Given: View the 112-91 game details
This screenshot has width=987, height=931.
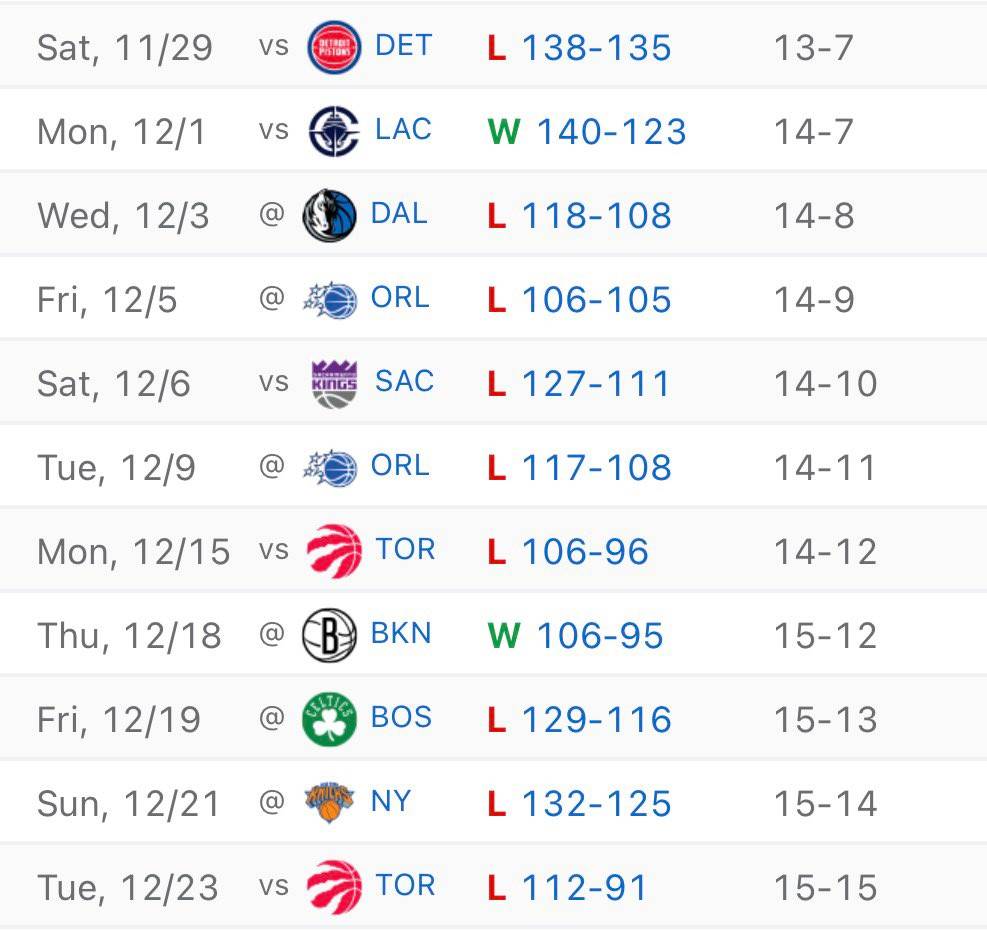Looking at the screenshot, I should pos(585,888).
